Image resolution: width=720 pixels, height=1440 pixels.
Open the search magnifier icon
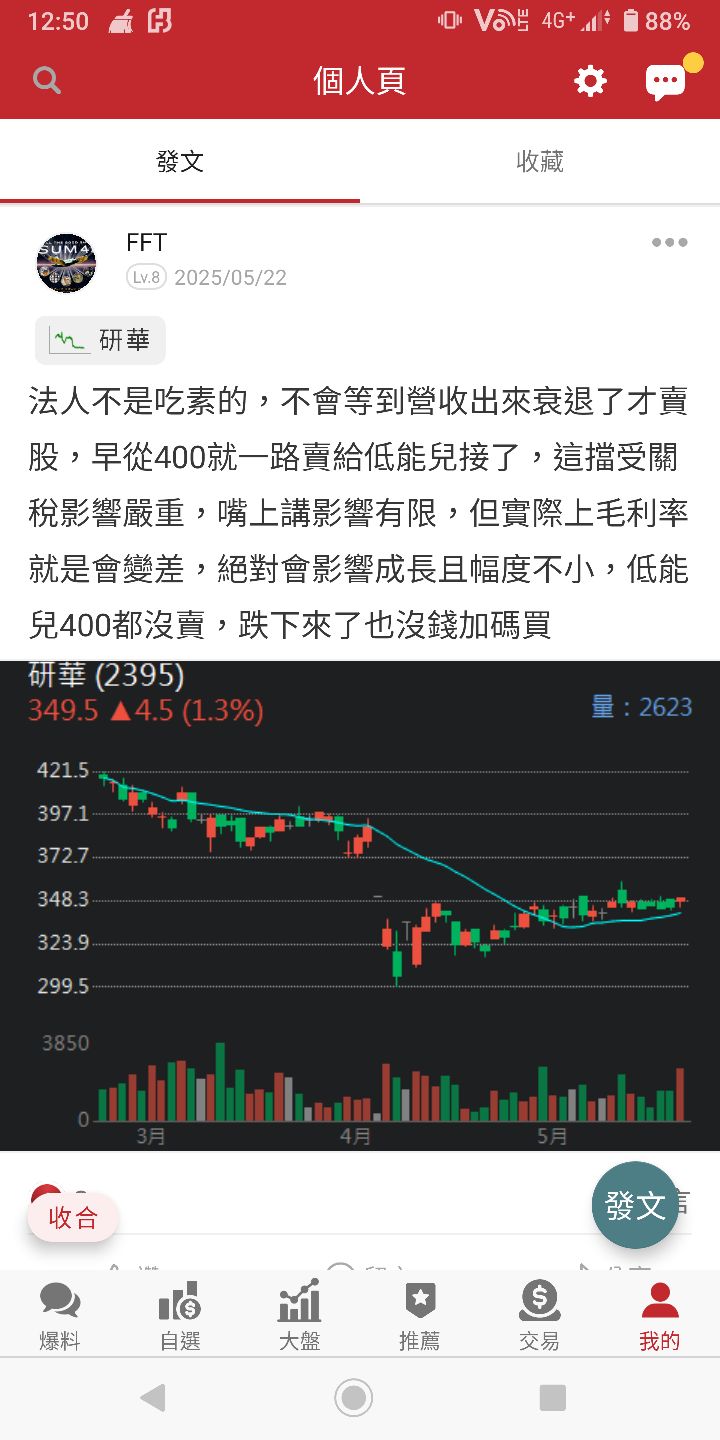pos(47,80)
